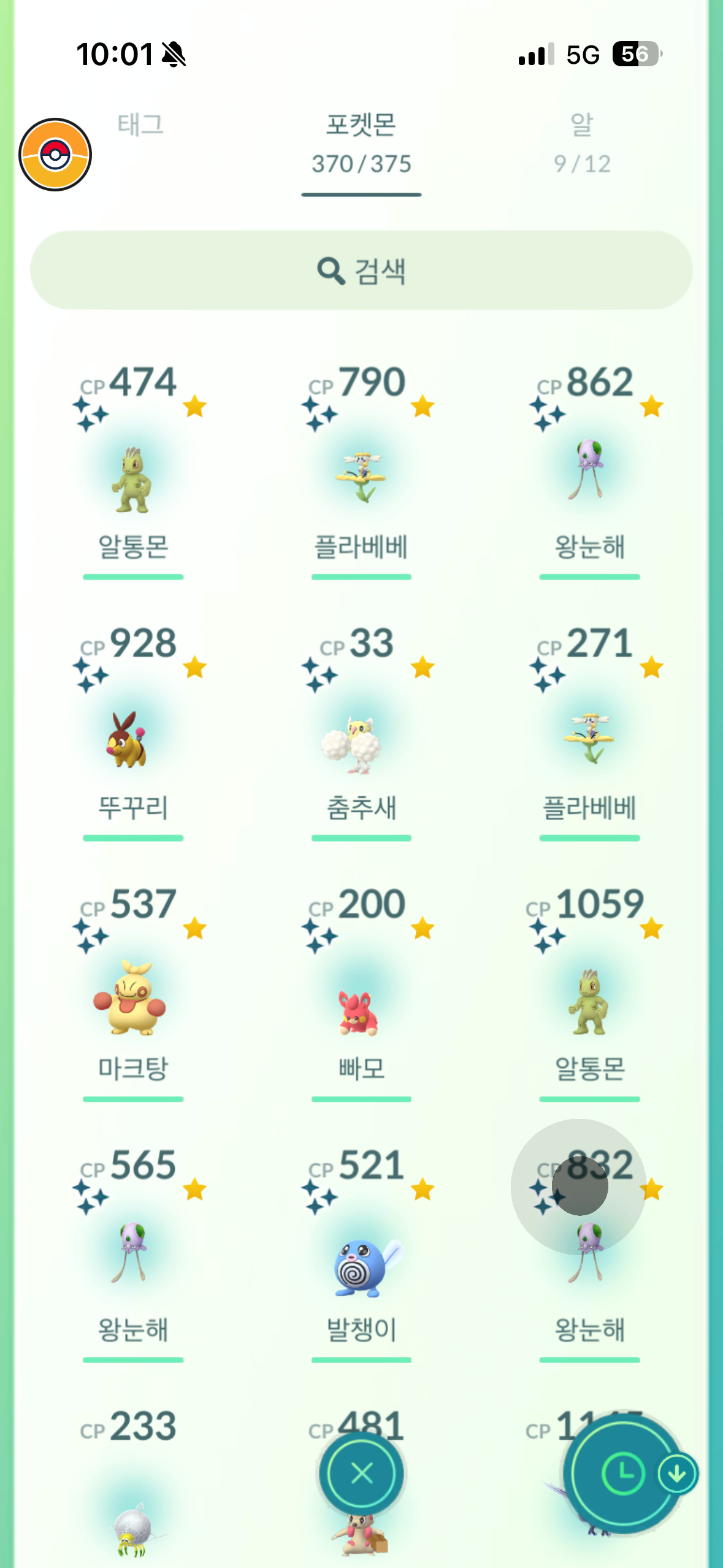View 빠모 with CP 200
Viewport: 723px width, 1568px height.
coord(361,1000)
